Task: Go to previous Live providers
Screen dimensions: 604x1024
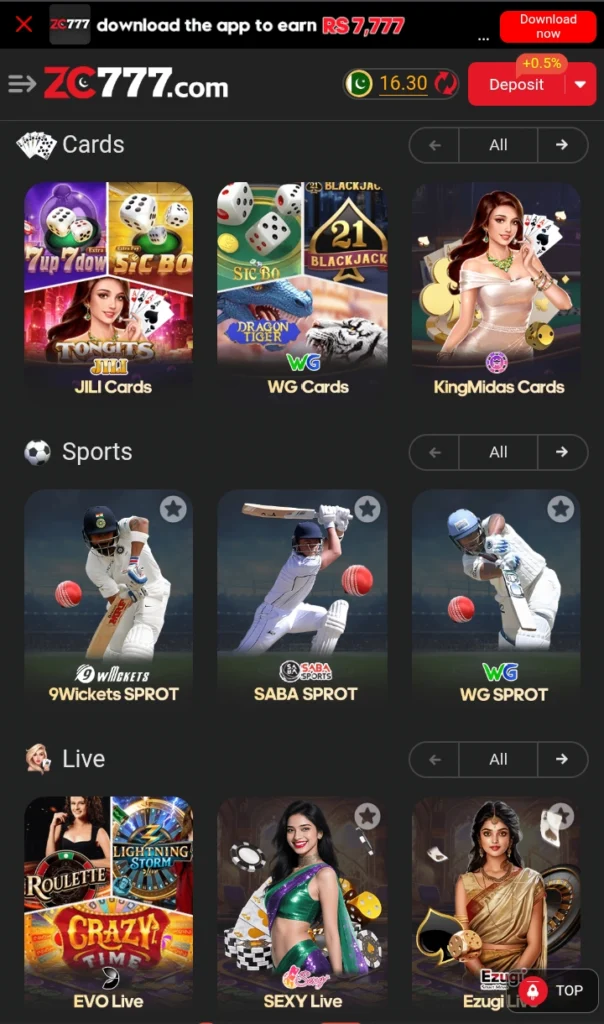Action: (434, 759)
